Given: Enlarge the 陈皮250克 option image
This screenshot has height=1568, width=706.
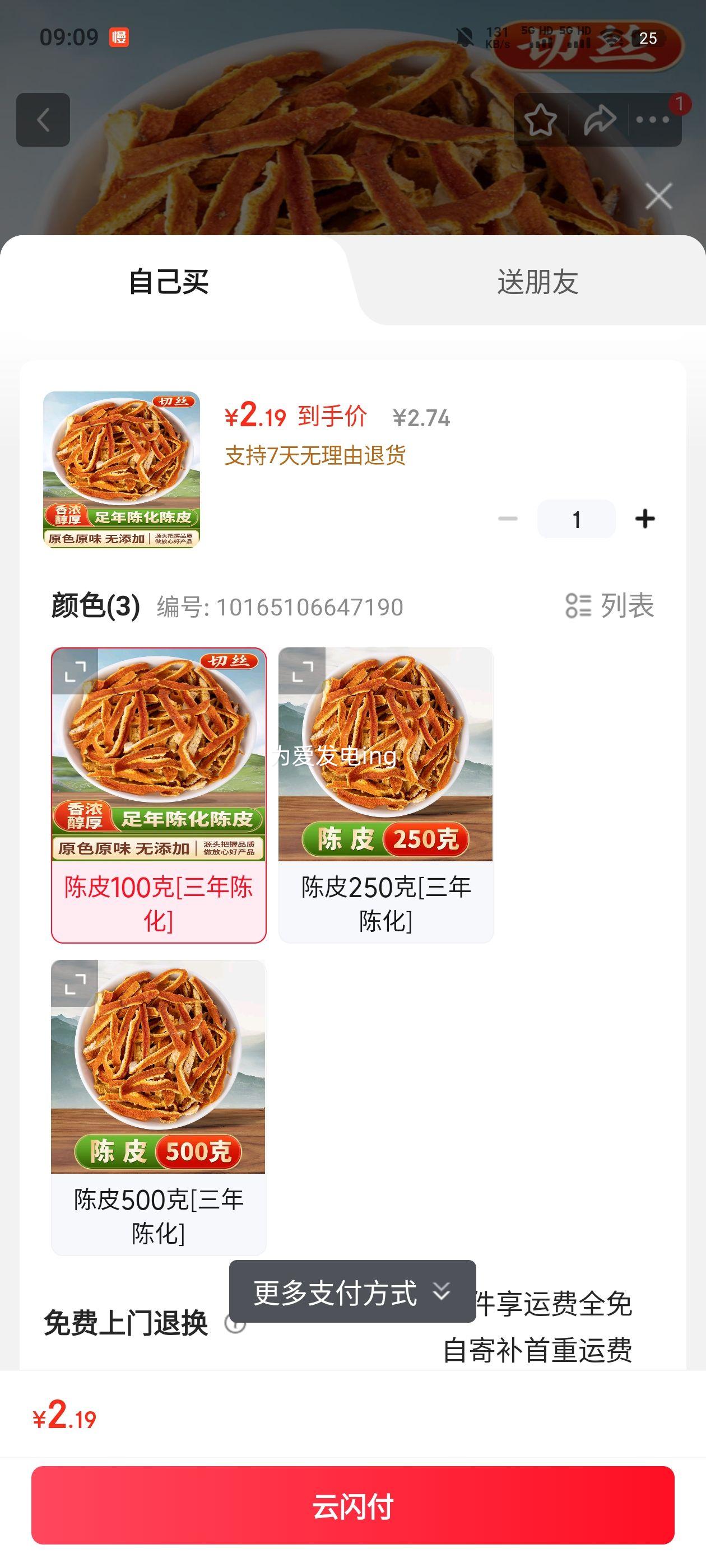Looking at the screenshot, I should (x=302, y=671).
